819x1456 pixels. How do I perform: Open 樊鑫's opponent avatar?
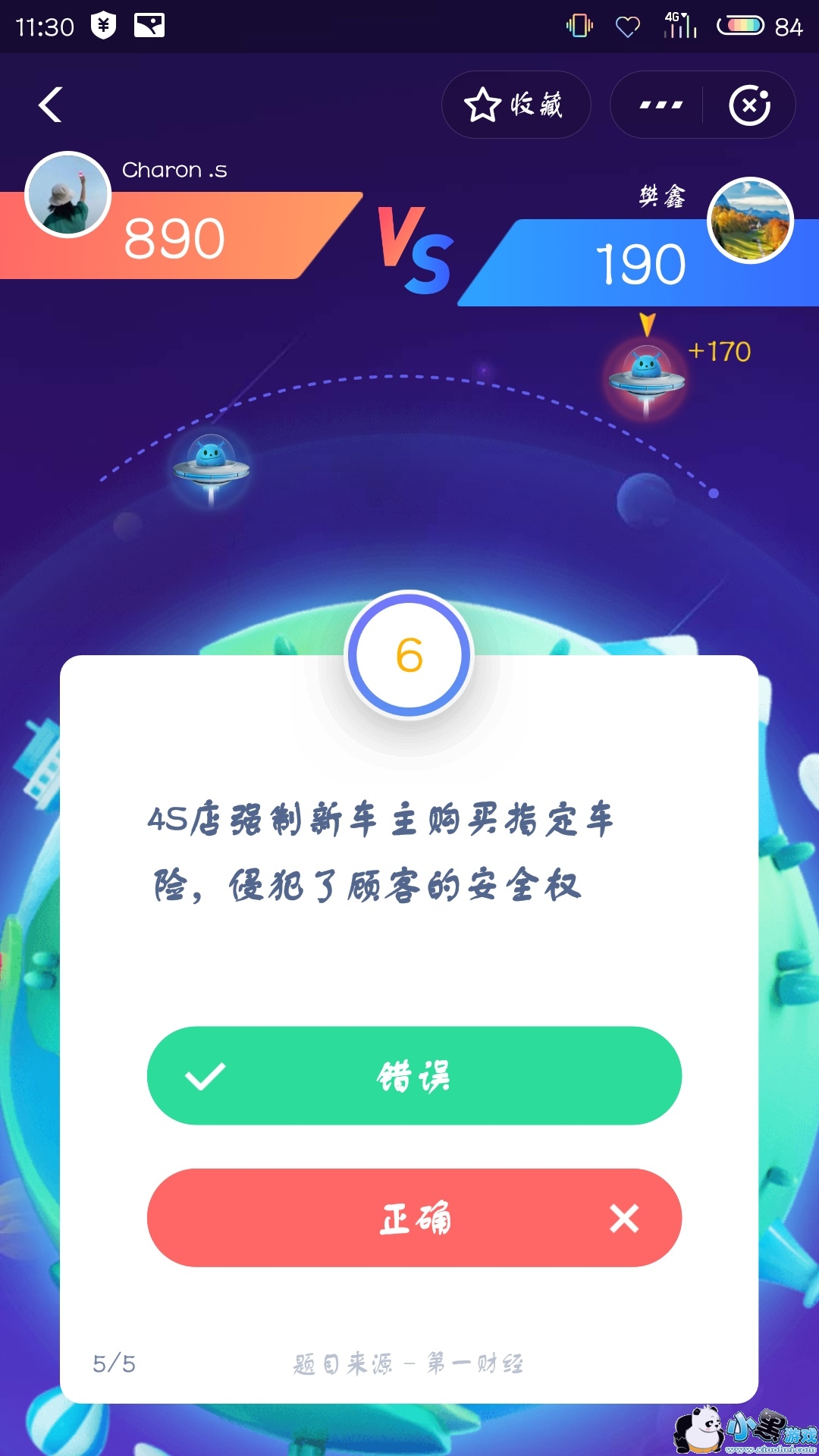tap(750, 221)
